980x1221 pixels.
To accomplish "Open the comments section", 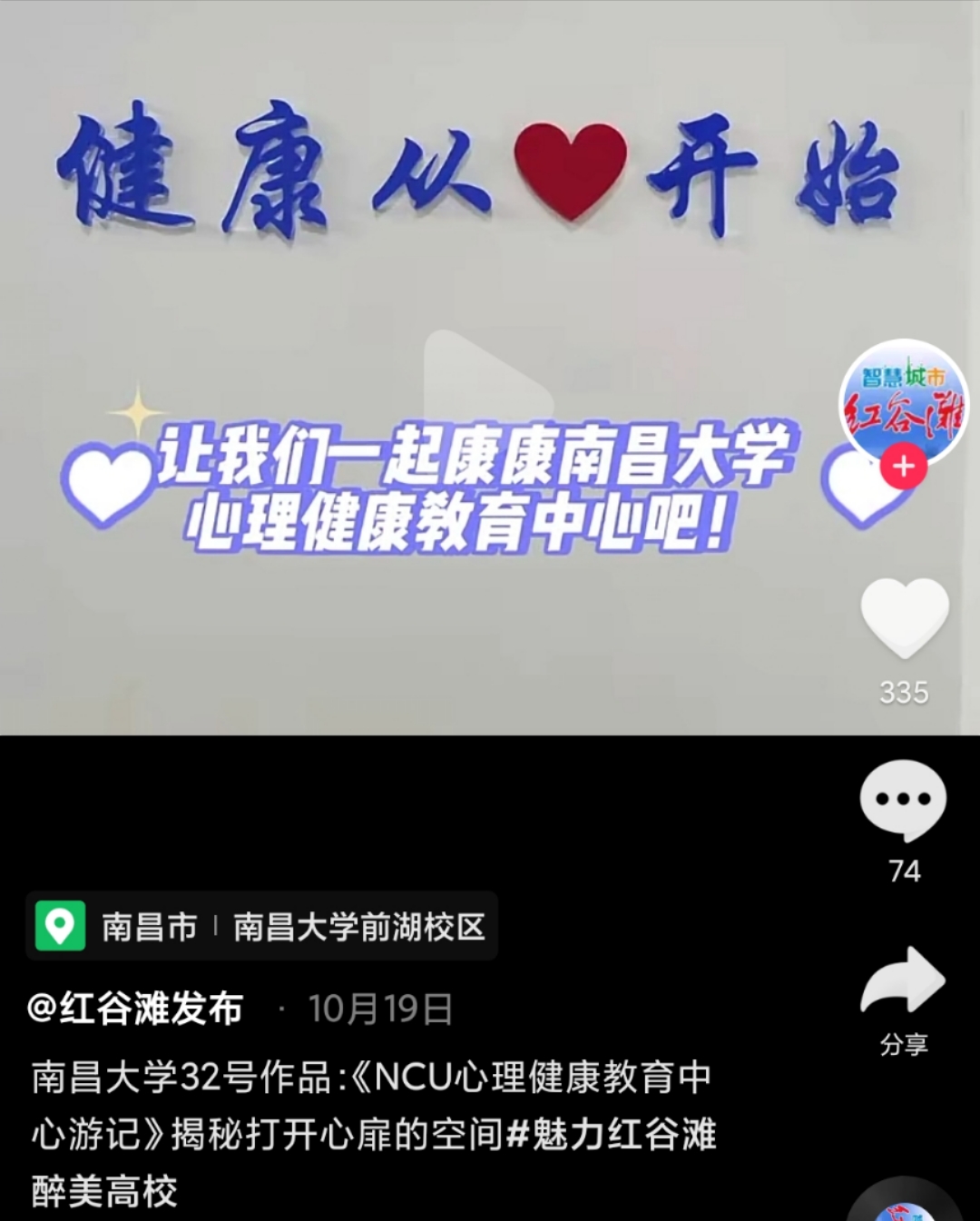I will (903, 801).
